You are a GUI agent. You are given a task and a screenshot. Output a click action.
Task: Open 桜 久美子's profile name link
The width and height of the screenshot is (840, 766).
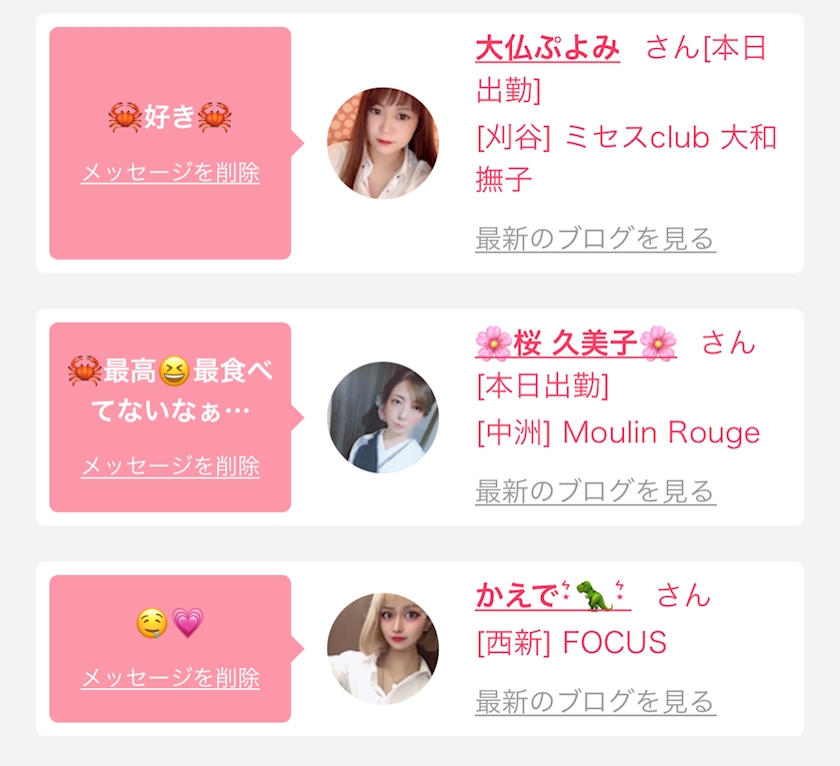pyautogui.click(x=575, y=343)
